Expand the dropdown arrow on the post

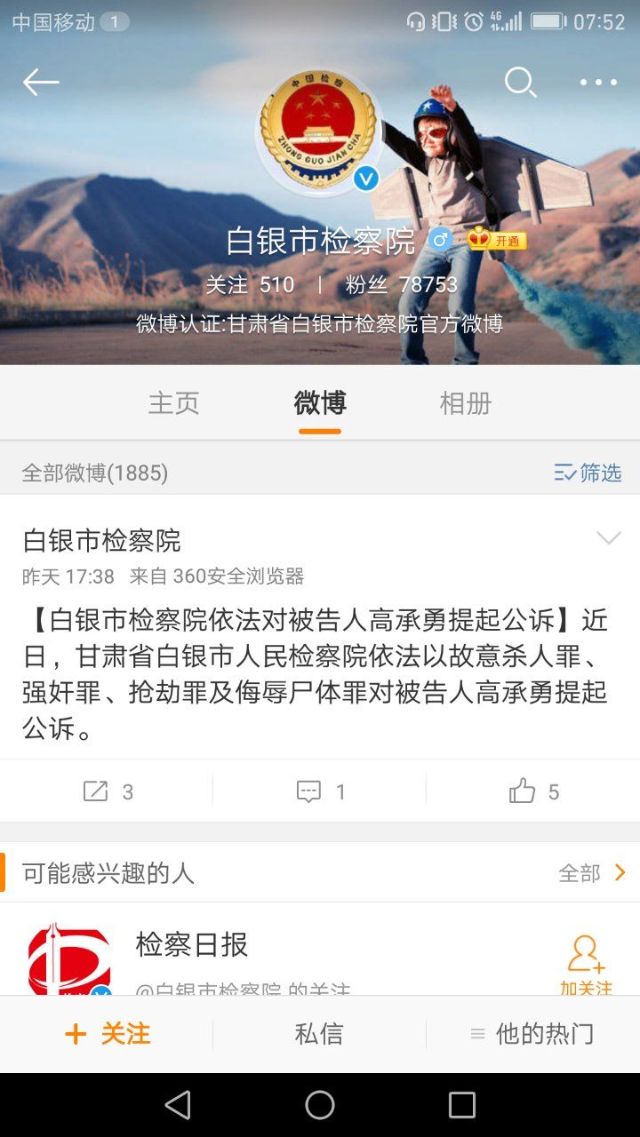(x=608, y=538)
